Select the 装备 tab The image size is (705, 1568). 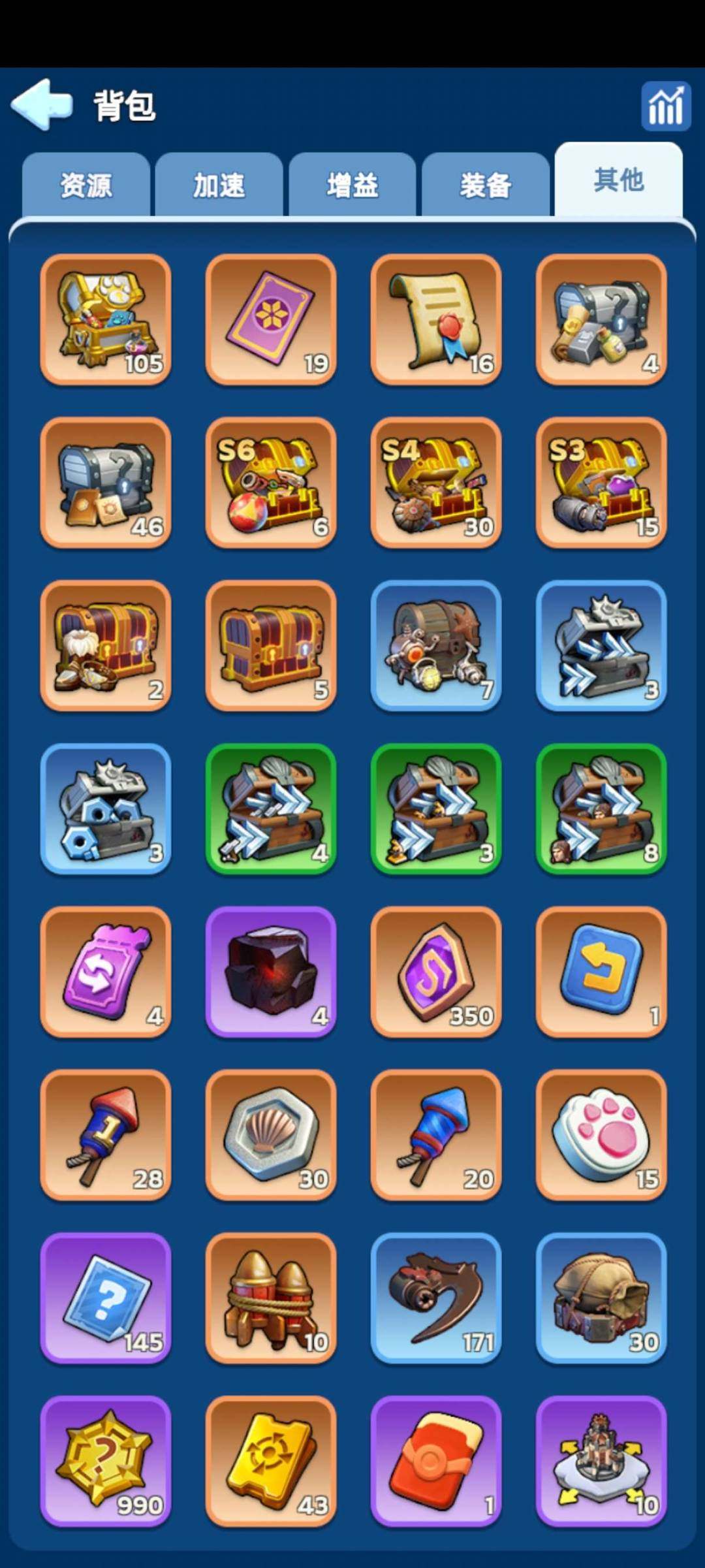(x=486, y=185)
